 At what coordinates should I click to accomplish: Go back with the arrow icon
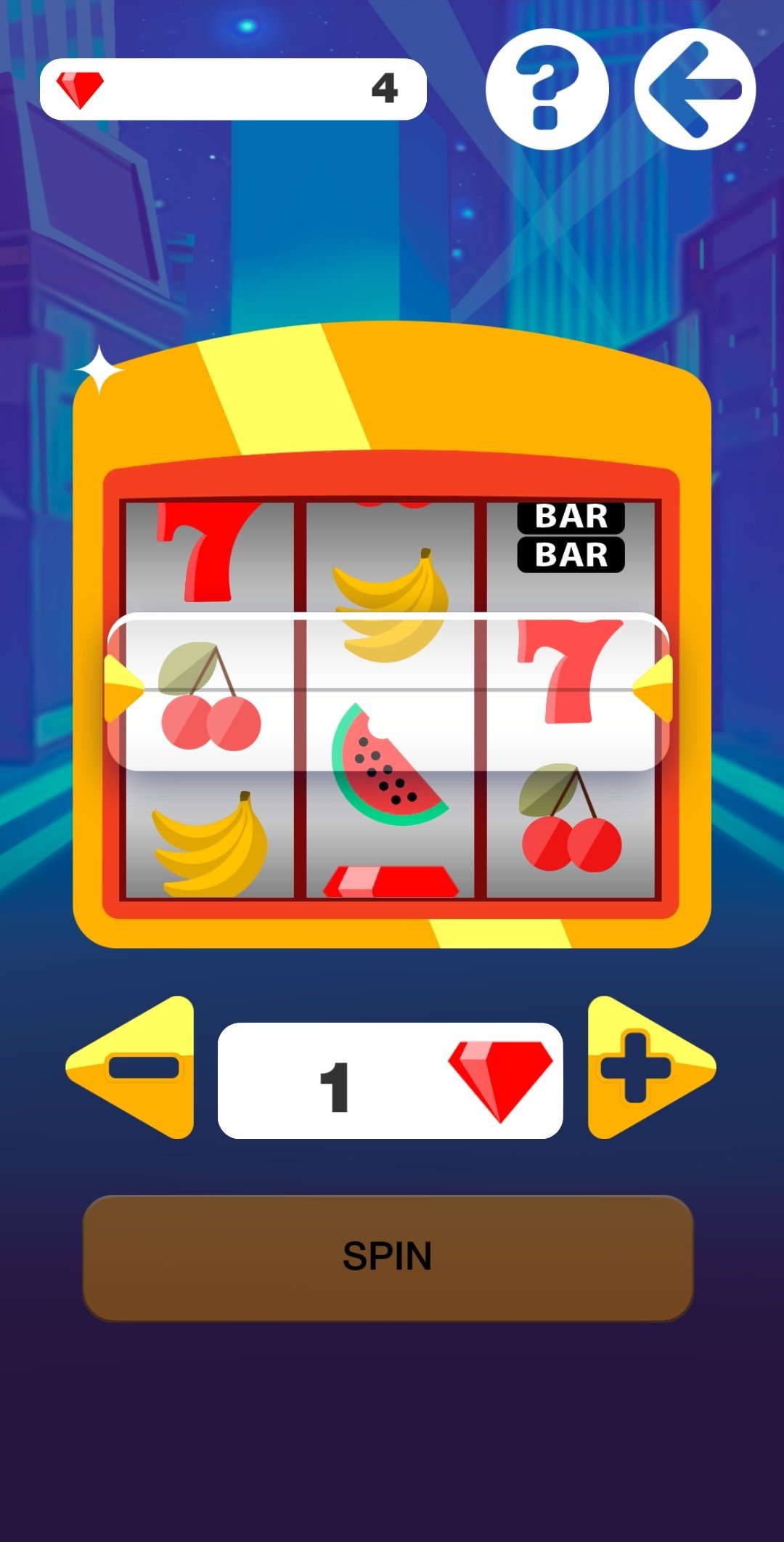click(x=695, y=89)
